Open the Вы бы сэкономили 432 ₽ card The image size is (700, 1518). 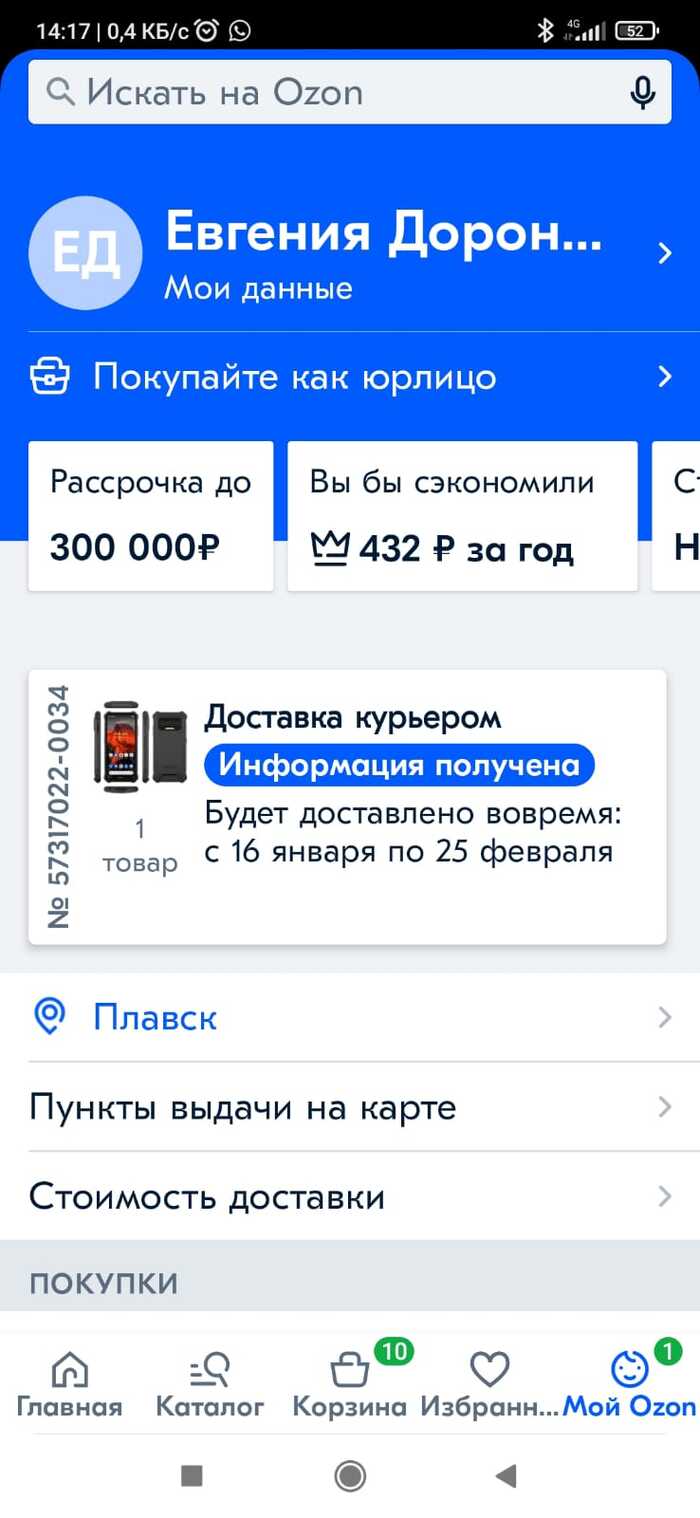point(462,516)
